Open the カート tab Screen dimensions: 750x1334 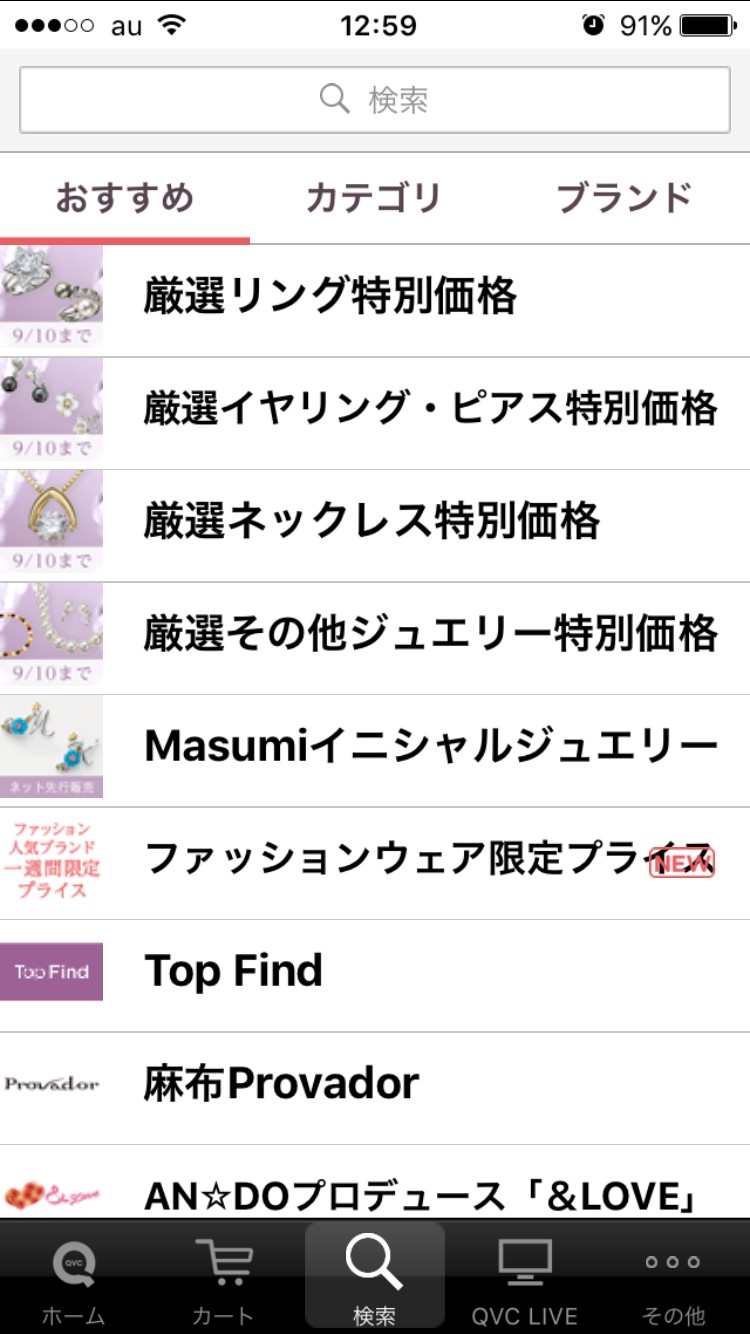tap(223, 1278)
